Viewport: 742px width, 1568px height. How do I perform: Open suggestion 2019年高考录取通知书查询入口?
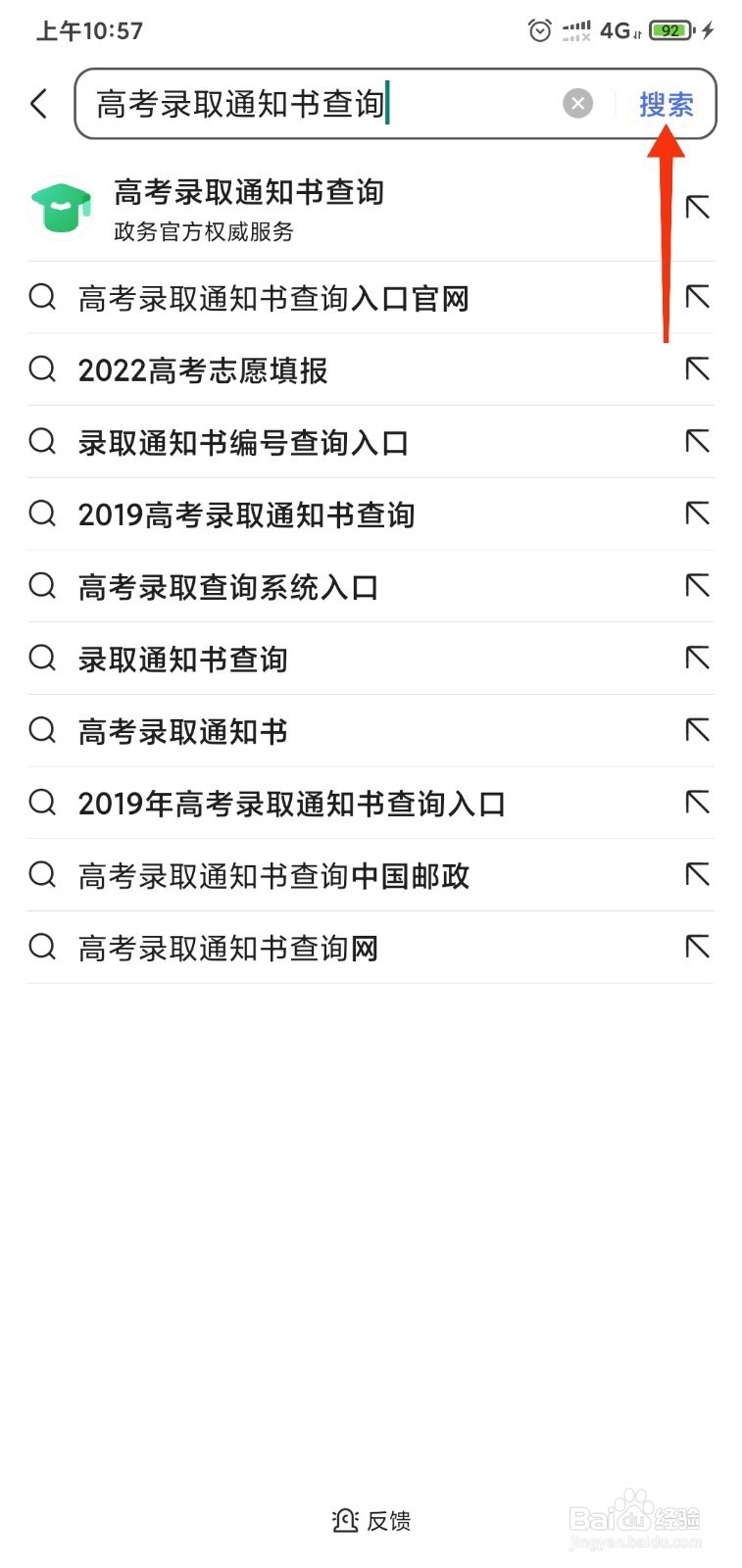pos(291,804)
